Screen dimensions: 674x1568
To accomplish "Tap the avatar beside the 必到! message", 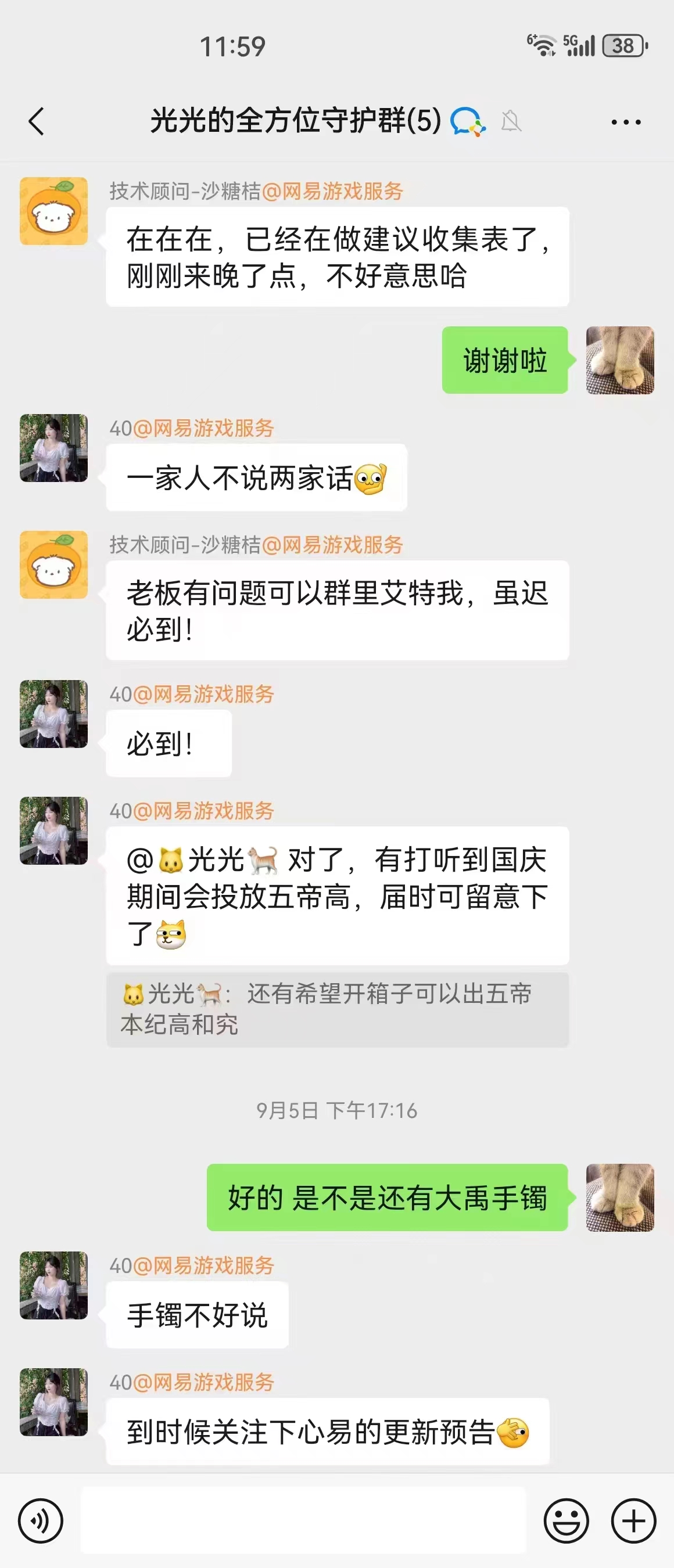I will pyautogui.click(x=53, y=713).
